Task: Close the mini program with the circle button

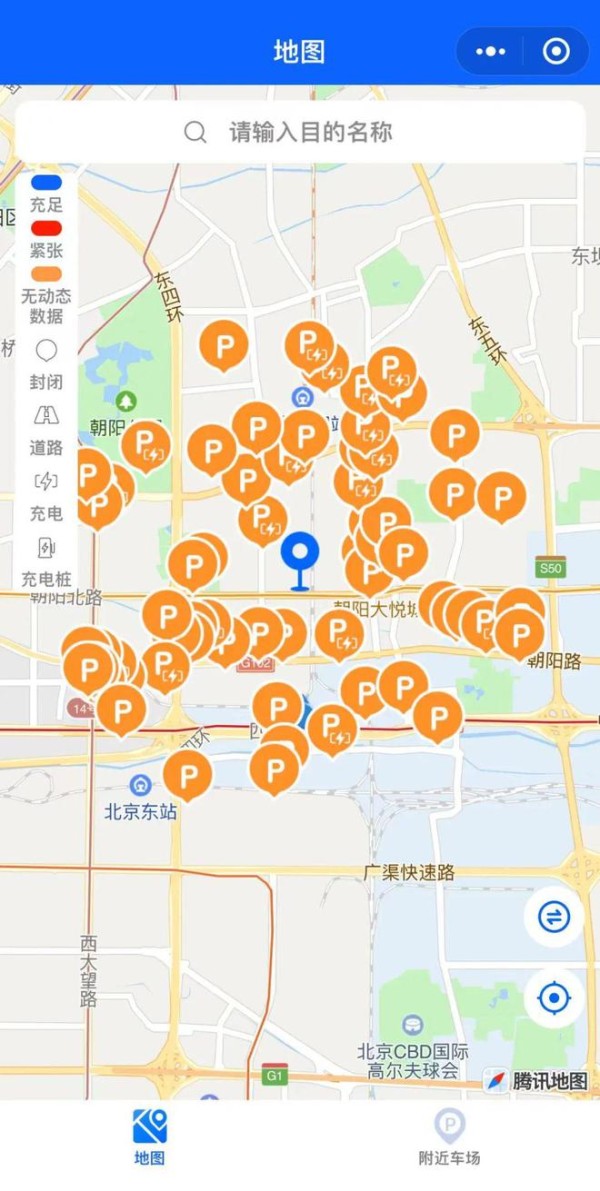Action: click(x=556, y=51)
